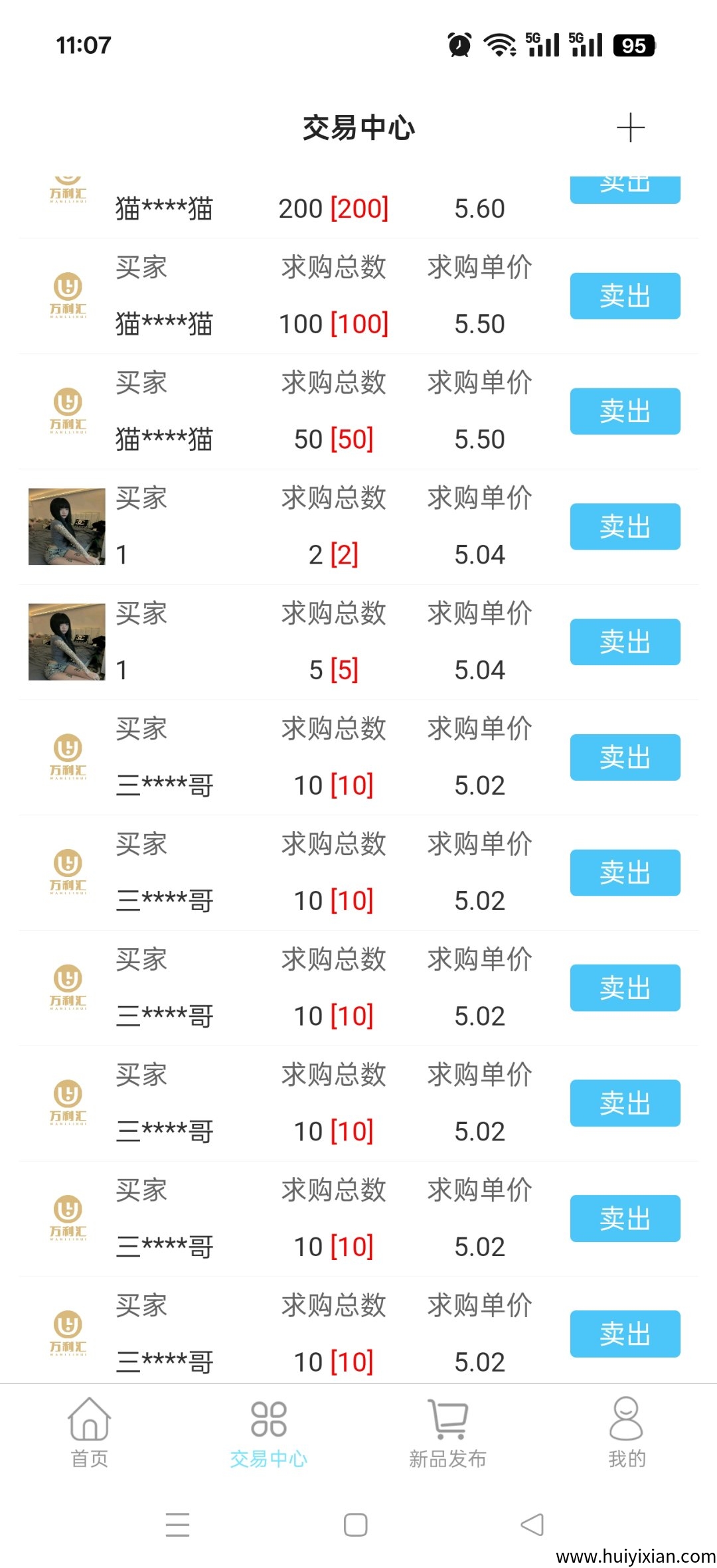
Task: Sell to the buyer requesting 100 at 5.50
Action: point(625,296)
